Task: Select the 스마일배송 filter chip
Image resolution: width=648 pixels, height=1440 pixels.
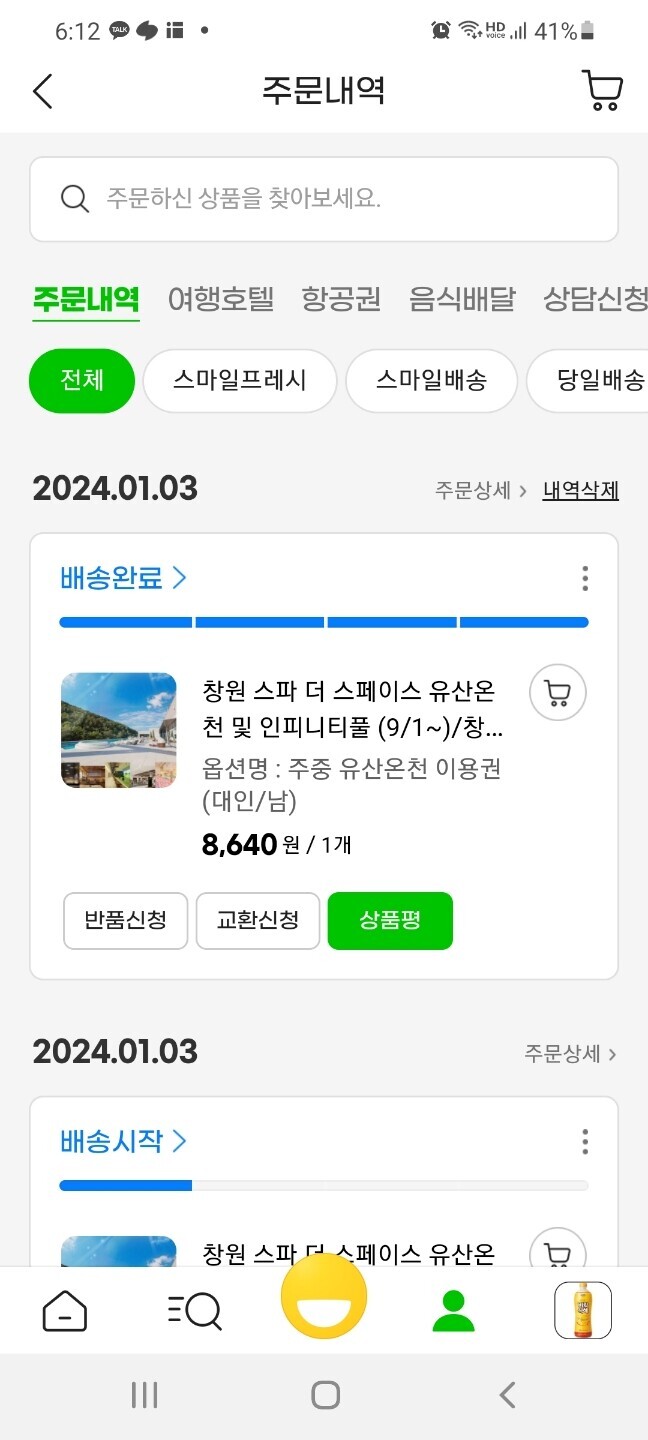Action: [431, 381]
